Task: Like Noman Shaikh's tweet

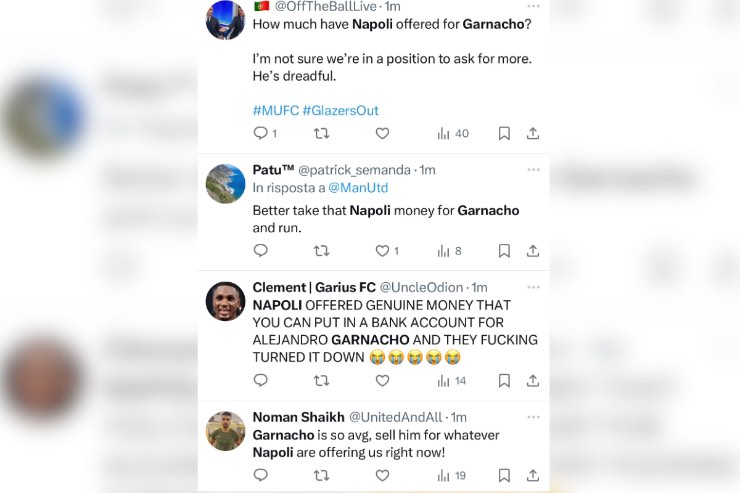Action: 382,476
